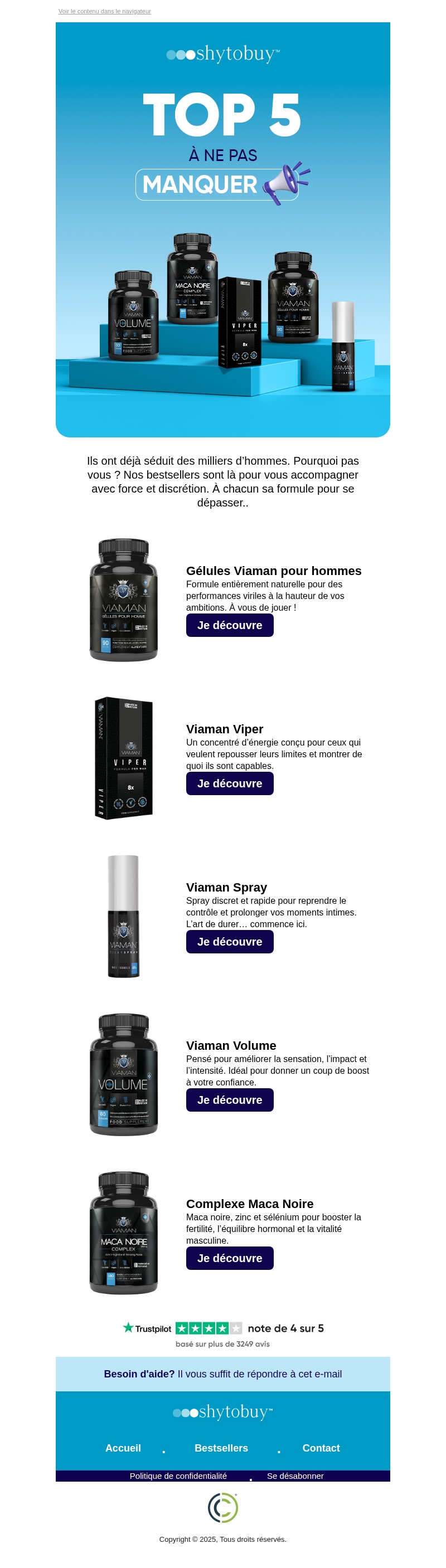Image resolution: width=446 pixels, height=1568 pixels.
Task: Tap 'Je découvre' under Complexe Maca Noire
Action: 229,1258
